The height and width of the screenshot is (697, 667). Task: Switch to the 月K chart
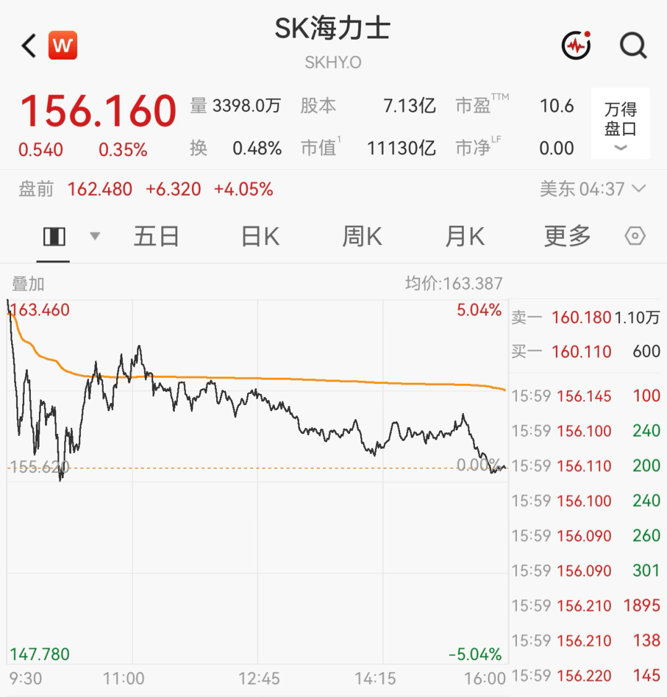pyautogui.click(x=465, y=236)
